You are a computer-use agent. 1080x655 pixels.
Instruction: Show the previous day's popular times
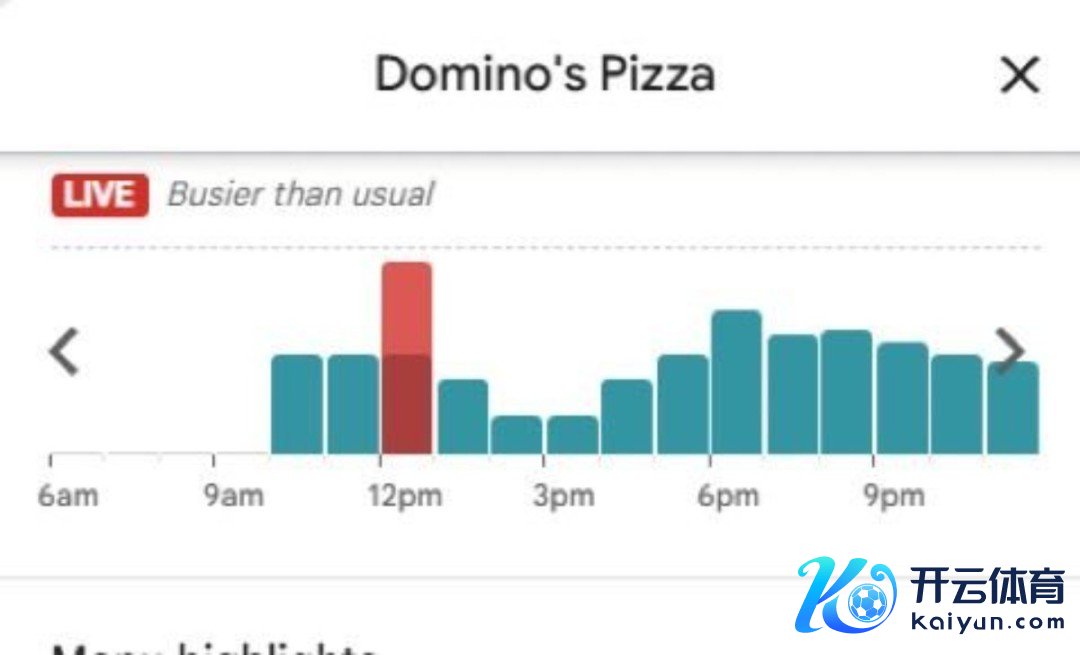click(64, 353)
